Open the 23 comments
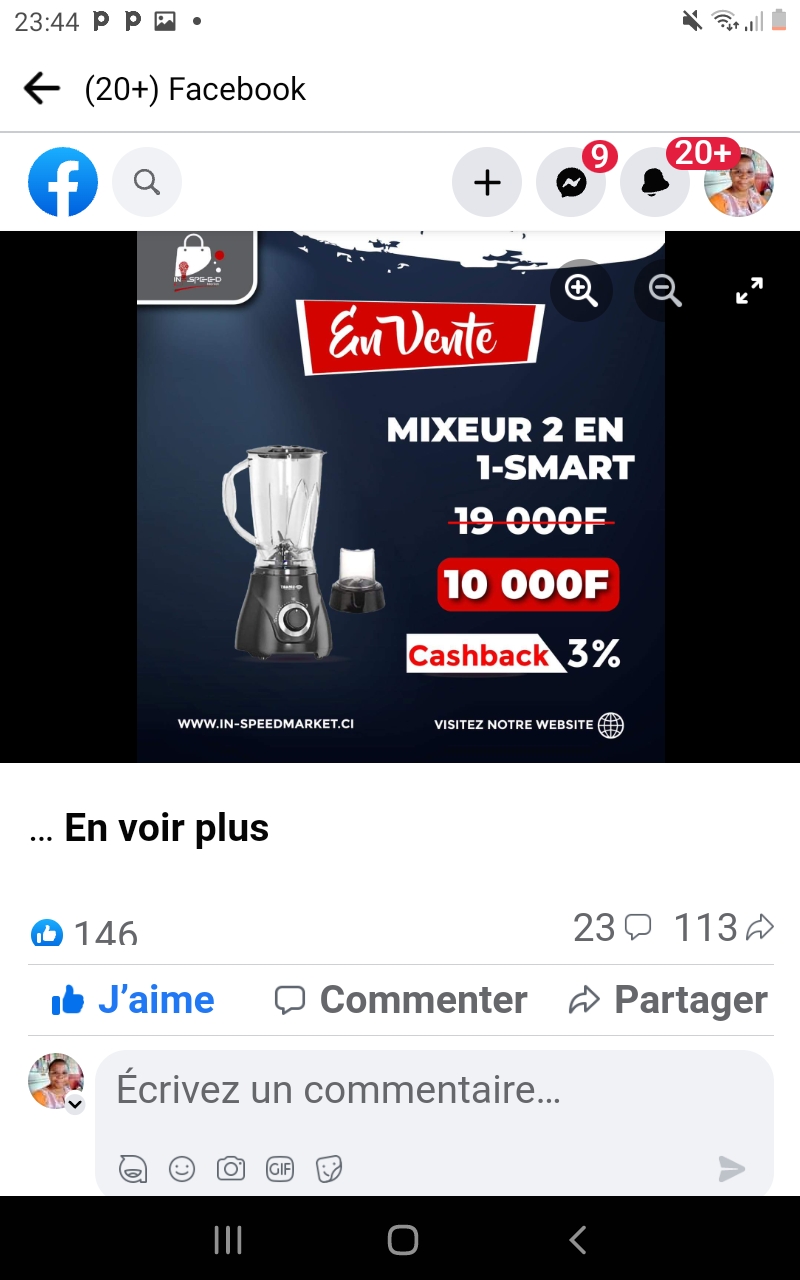This screenshot has width=800, height=1280. pos(612,928)
